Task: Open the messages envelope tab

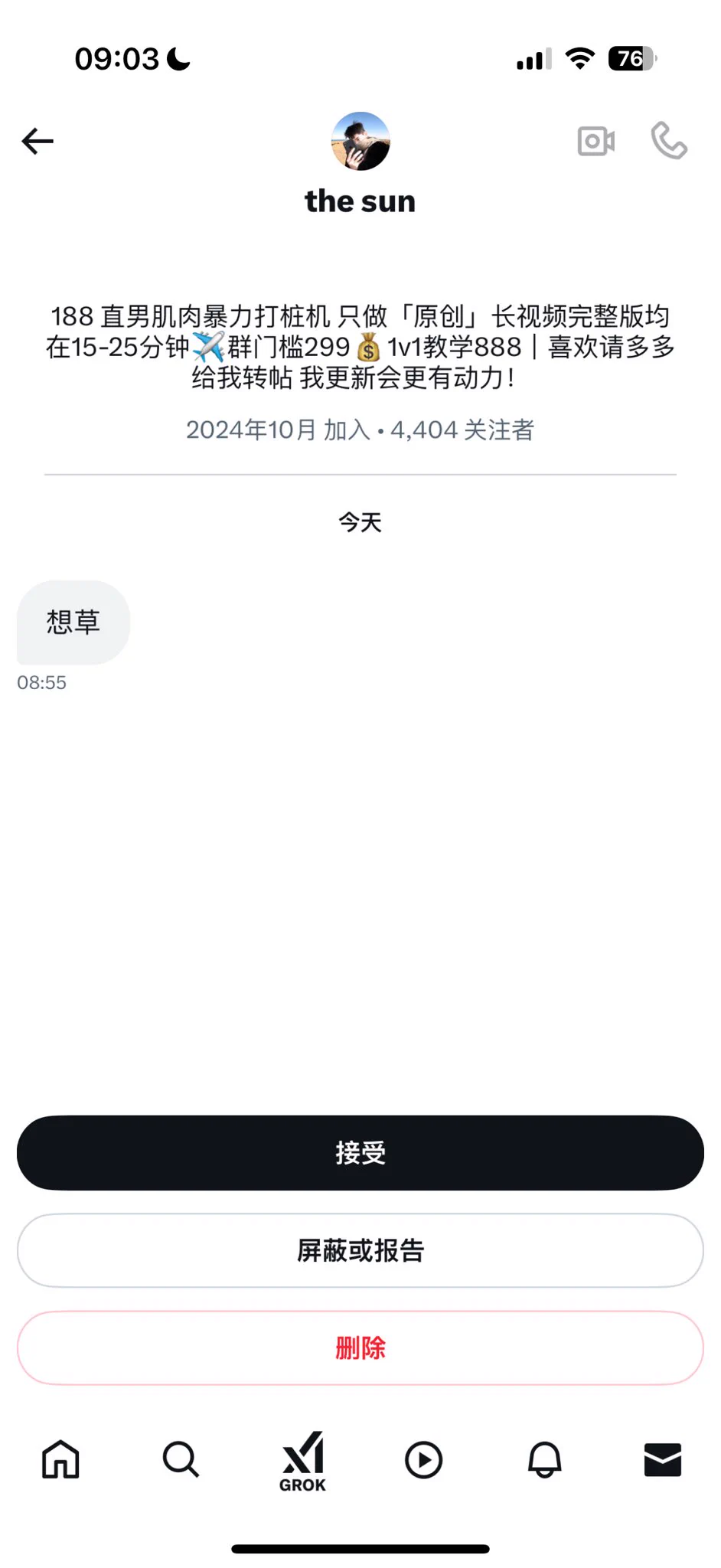Action: click(x=663, y=1459)
